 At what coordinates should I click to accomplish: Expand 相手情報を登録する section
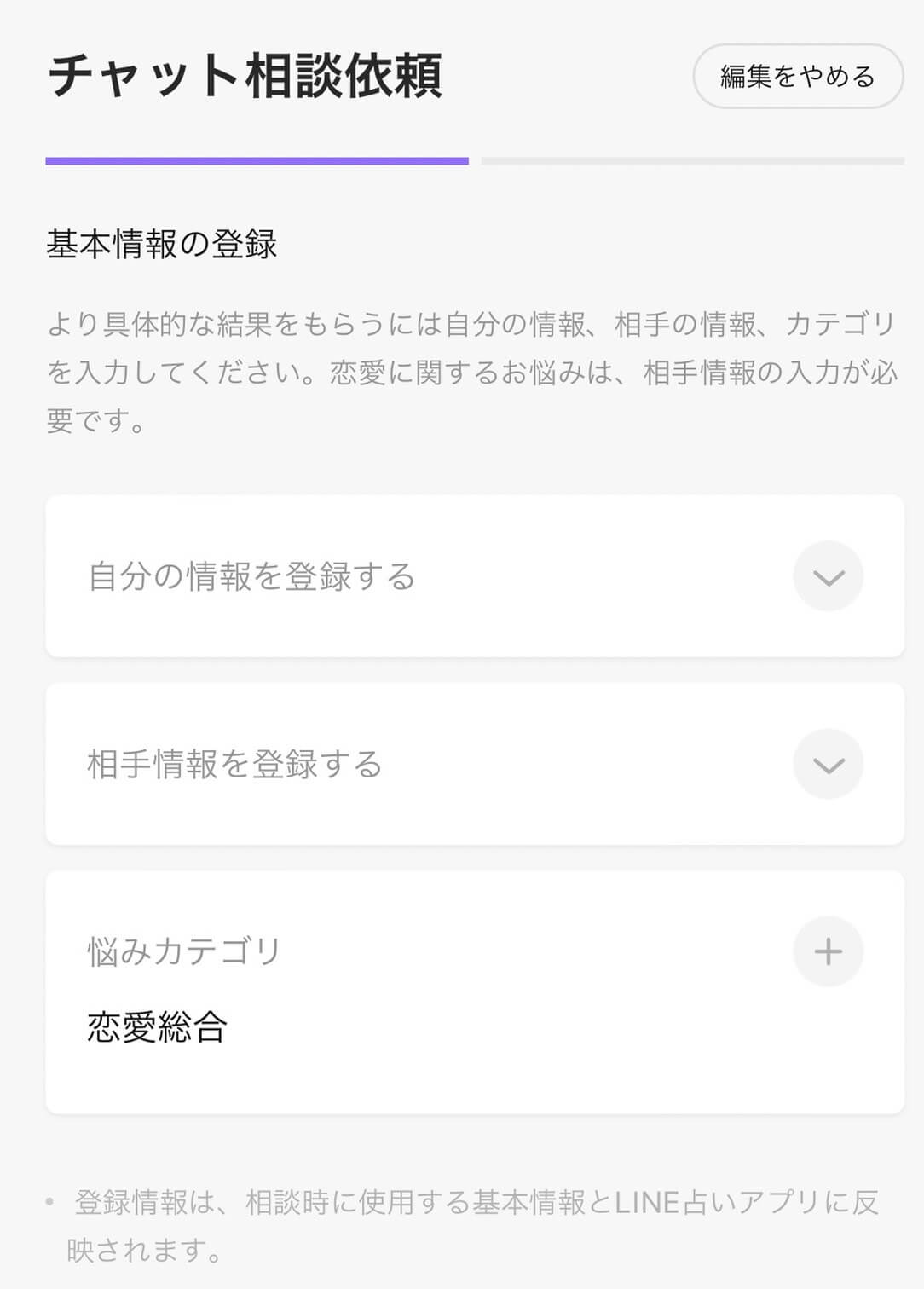[828, 765]
